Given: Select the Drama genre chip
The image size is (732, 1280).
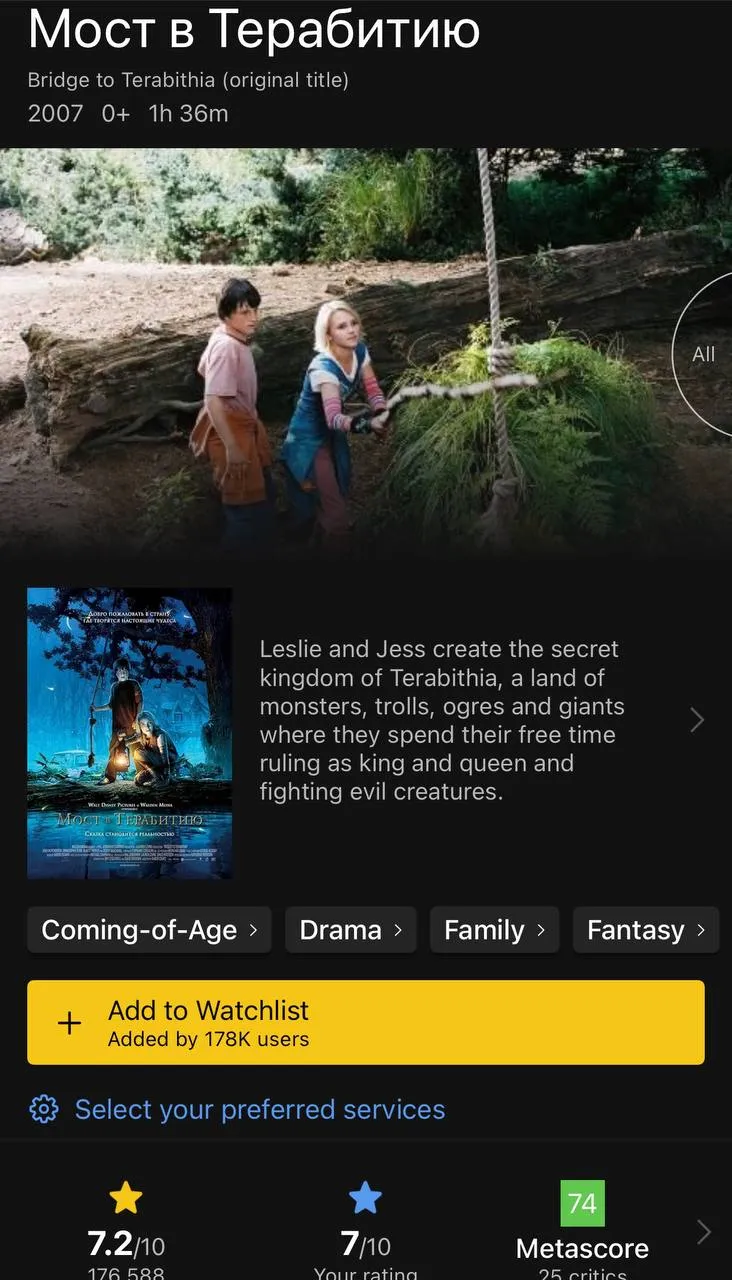Looking at the screenshot, I should [351, 930].
